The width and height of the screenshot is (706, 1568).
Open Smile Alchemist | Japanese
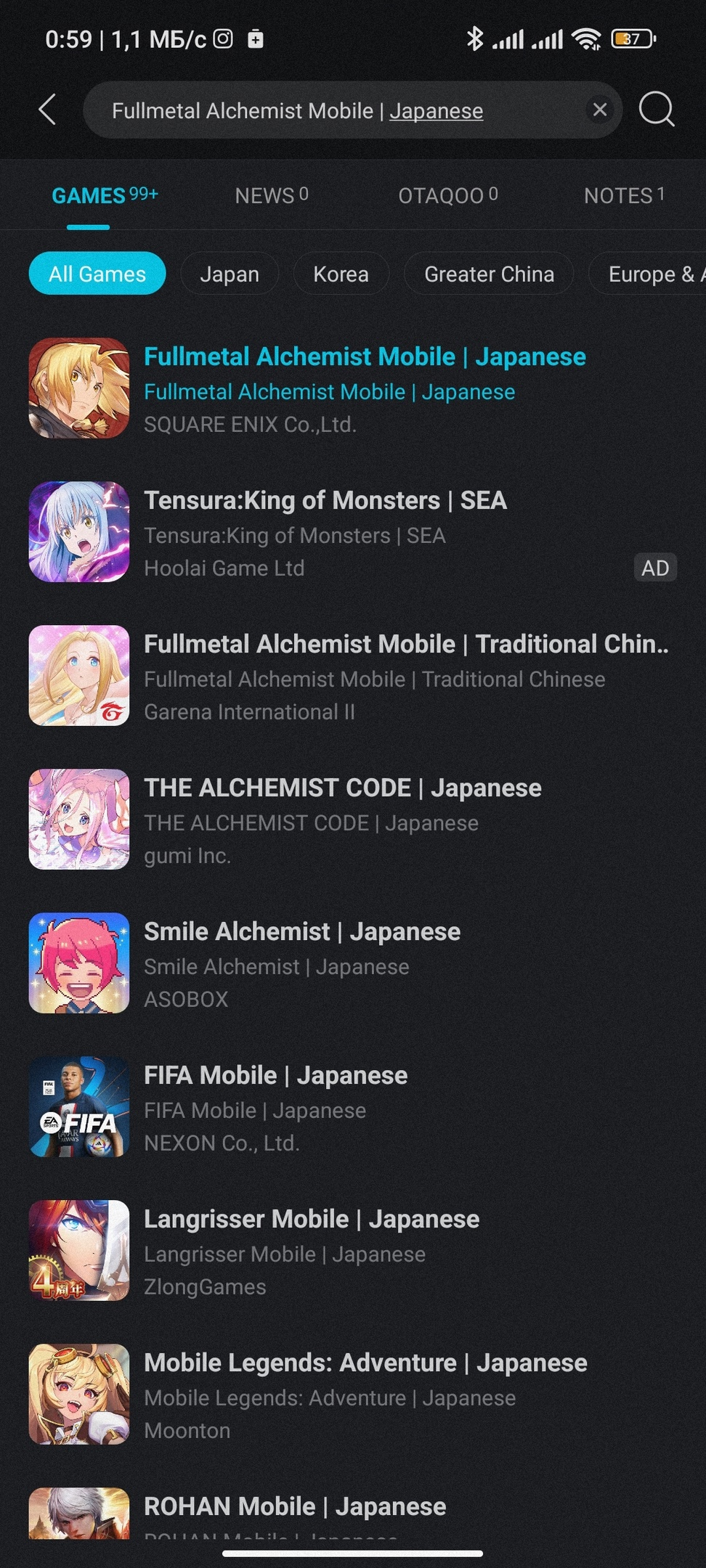[353, 963]
